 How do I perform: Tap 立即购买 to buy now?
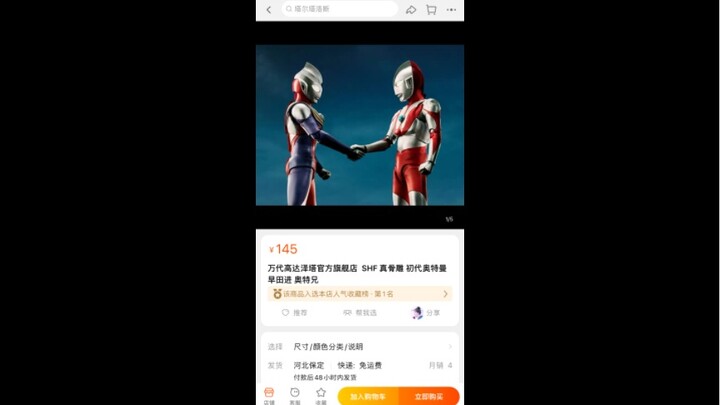429,396
